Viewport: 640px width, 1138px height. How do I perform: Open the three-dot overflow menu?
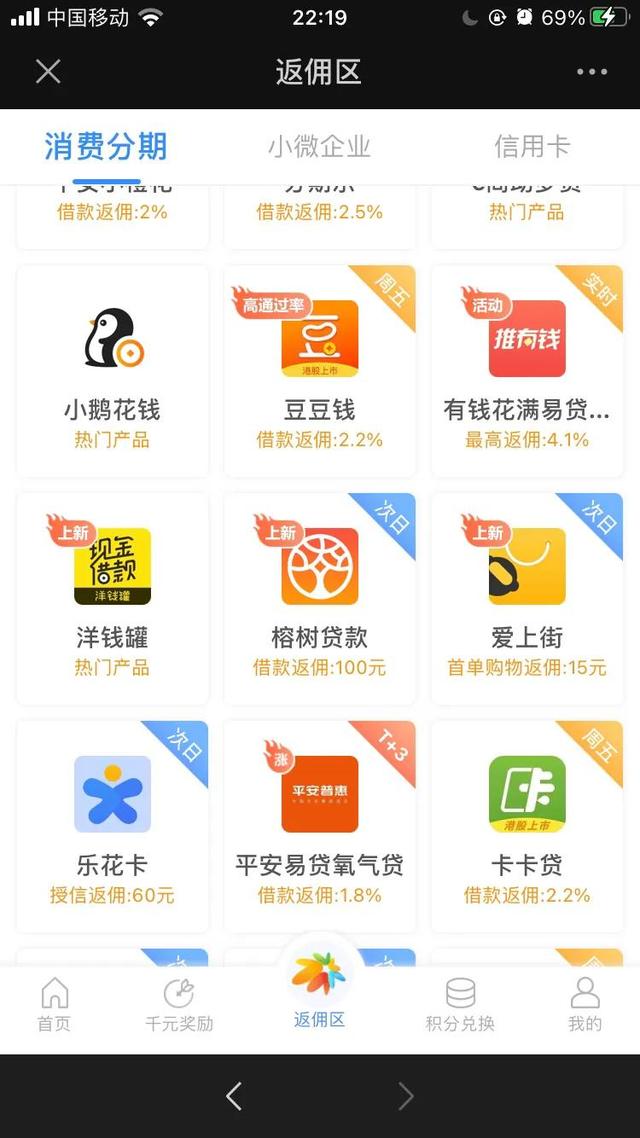click(x=591, y=72)
